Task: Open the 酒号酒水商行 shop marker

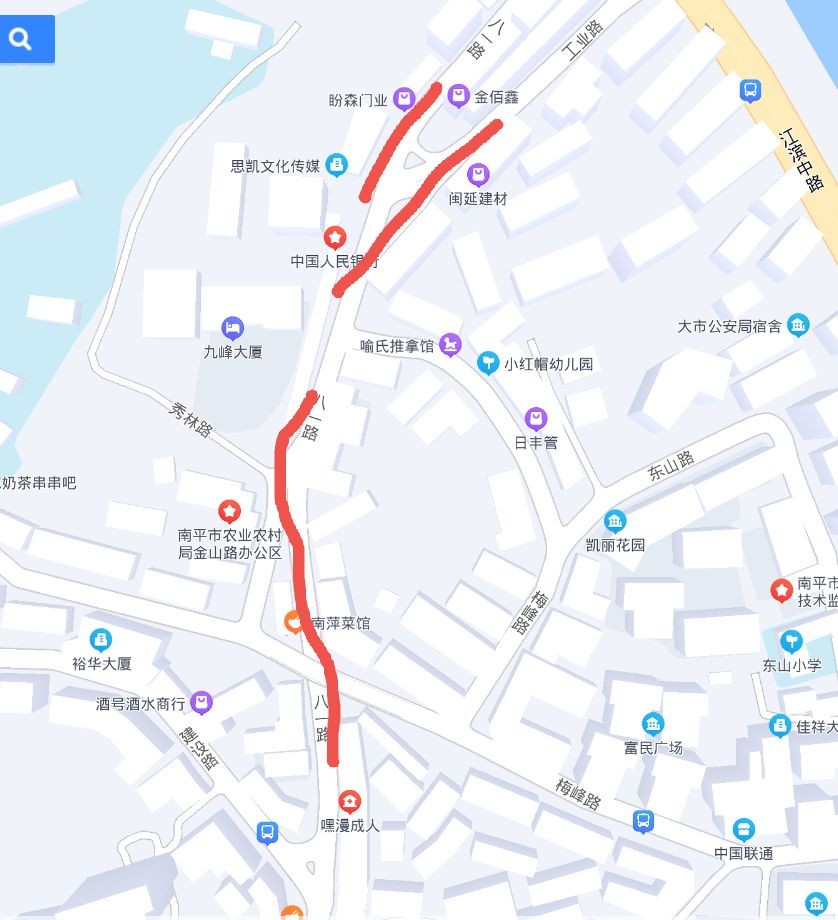Action: coord(201,703)
